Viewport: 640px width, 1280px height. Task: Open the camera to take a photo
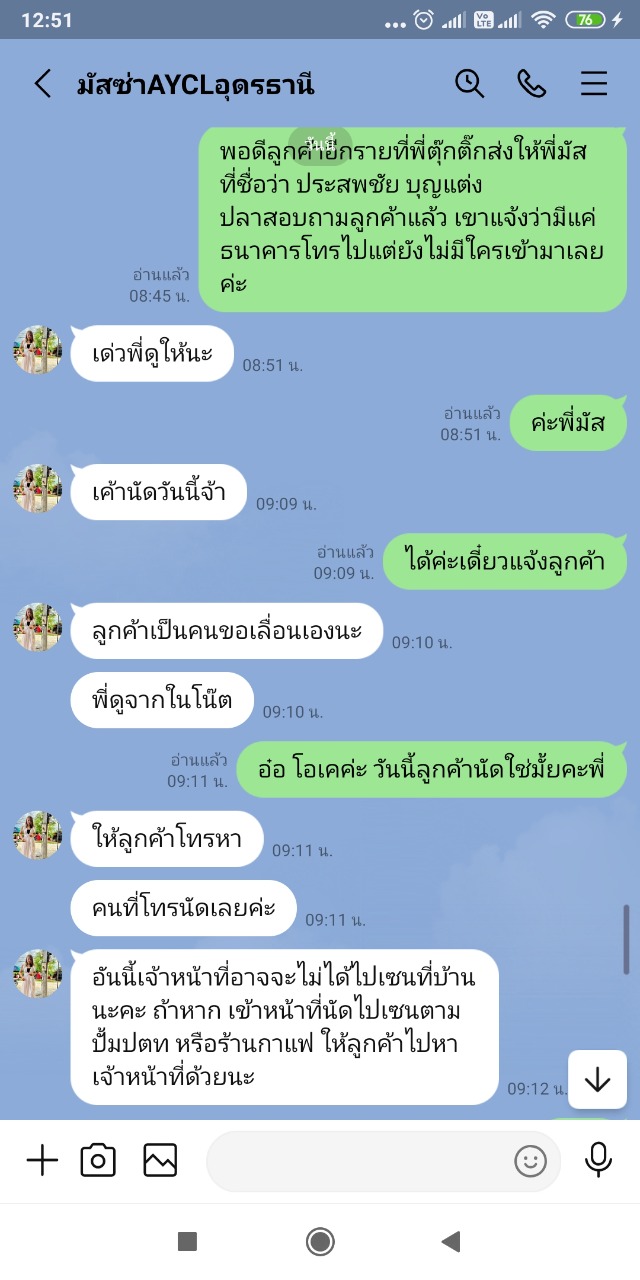98,1160
